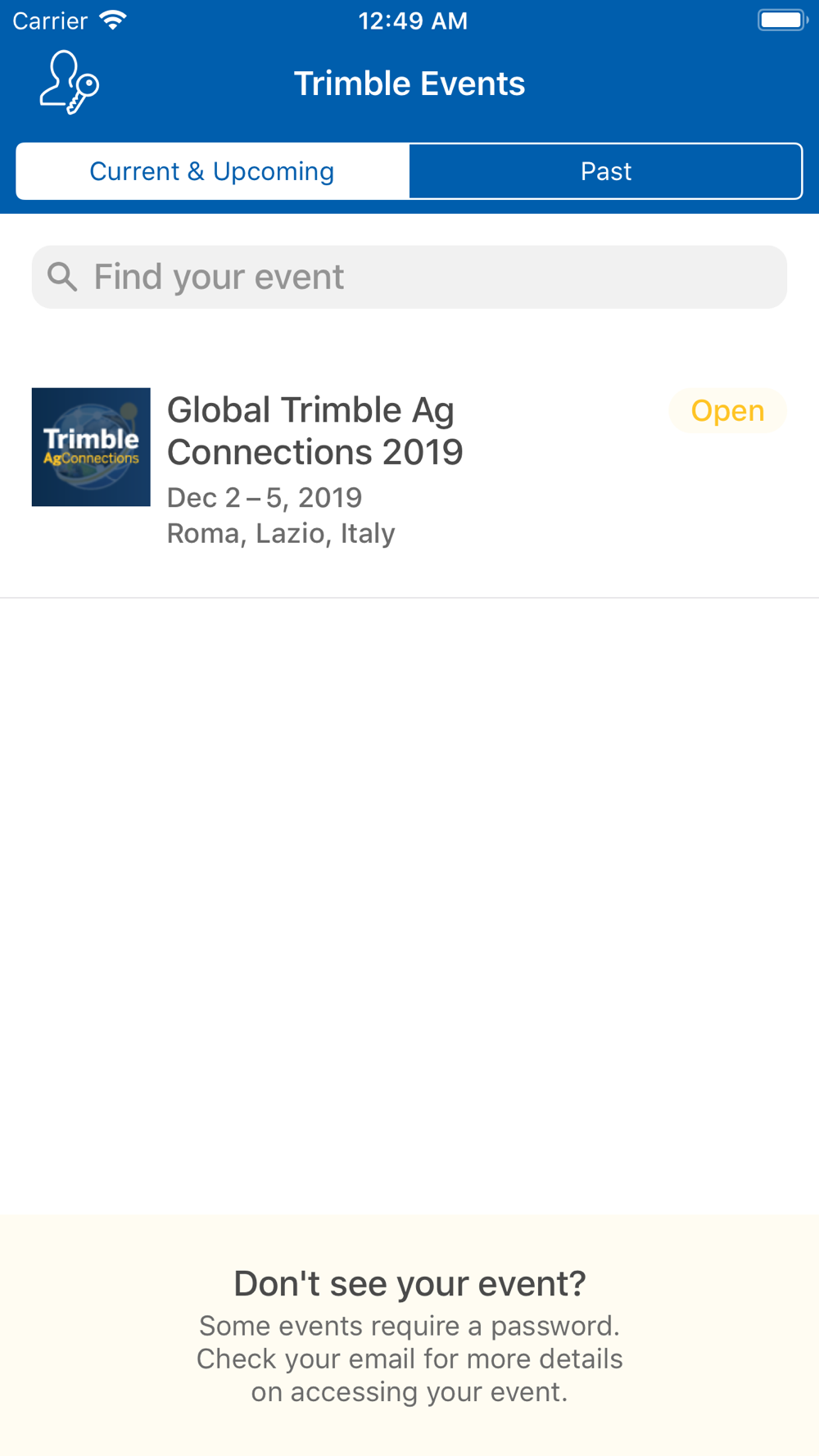This screenshot has height=1456, width=819.
Task: Open Global Trimble Ag Connections 2019 event
Action: [409, 468]
